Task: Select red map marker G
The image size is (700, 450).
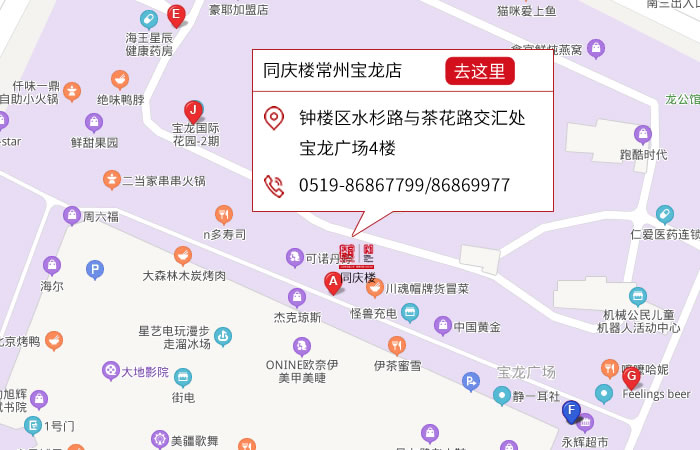Action: 631,377
